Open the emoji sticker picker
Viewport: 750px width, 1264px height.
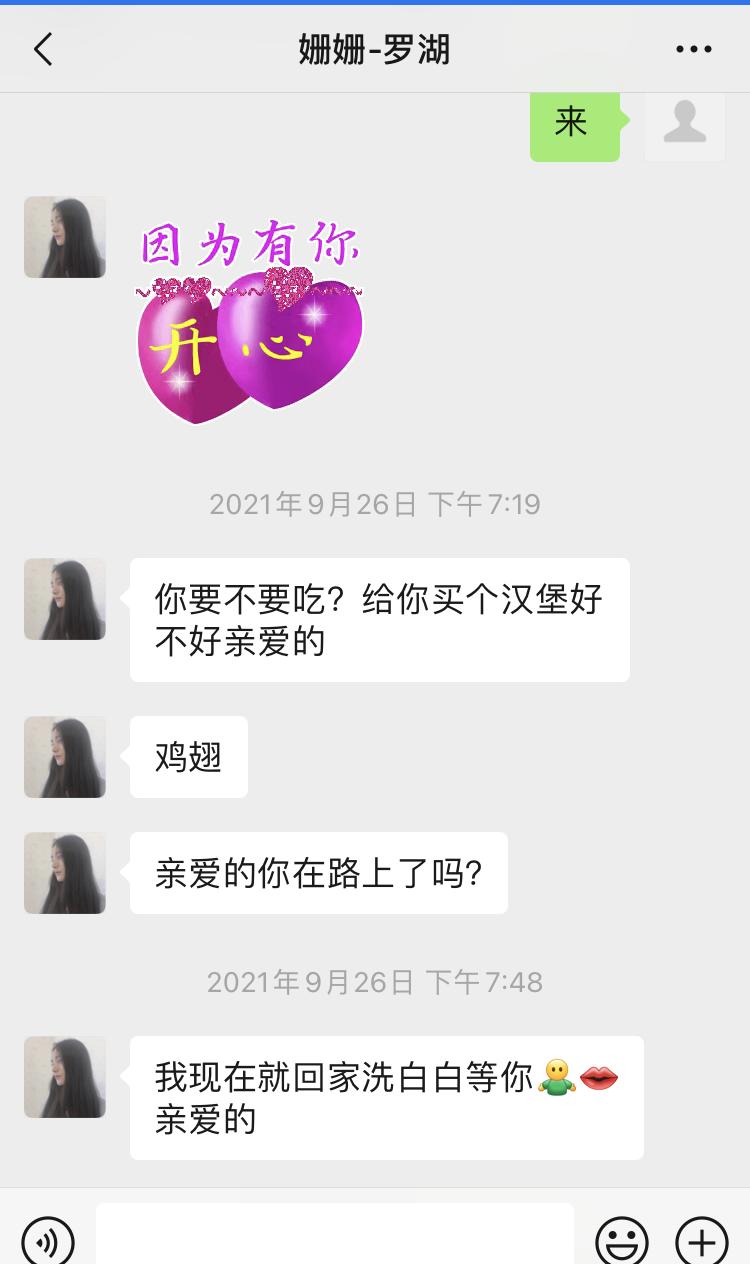point(620,1243)
